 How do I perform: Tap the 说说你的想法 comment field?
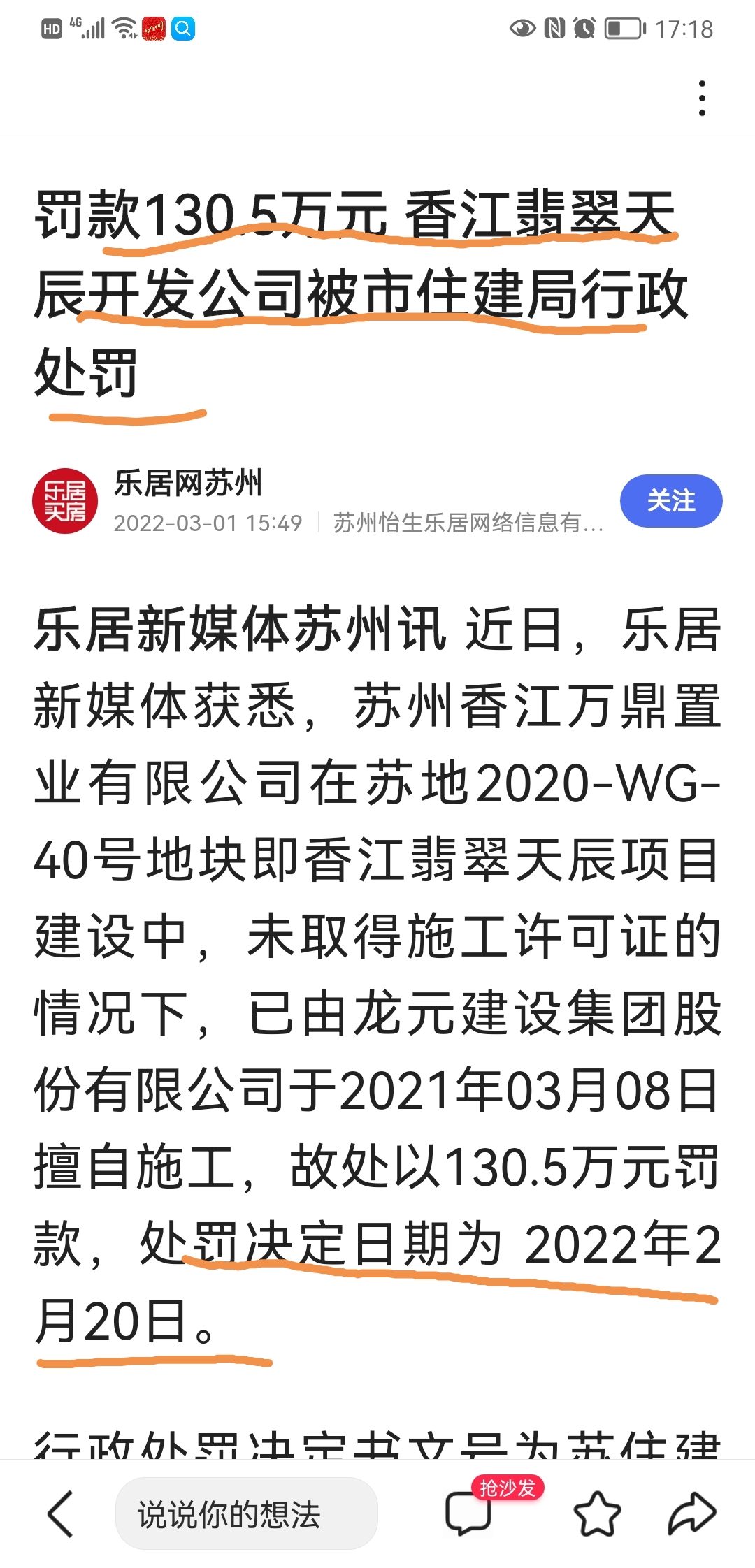click(x=247, y=1513)
